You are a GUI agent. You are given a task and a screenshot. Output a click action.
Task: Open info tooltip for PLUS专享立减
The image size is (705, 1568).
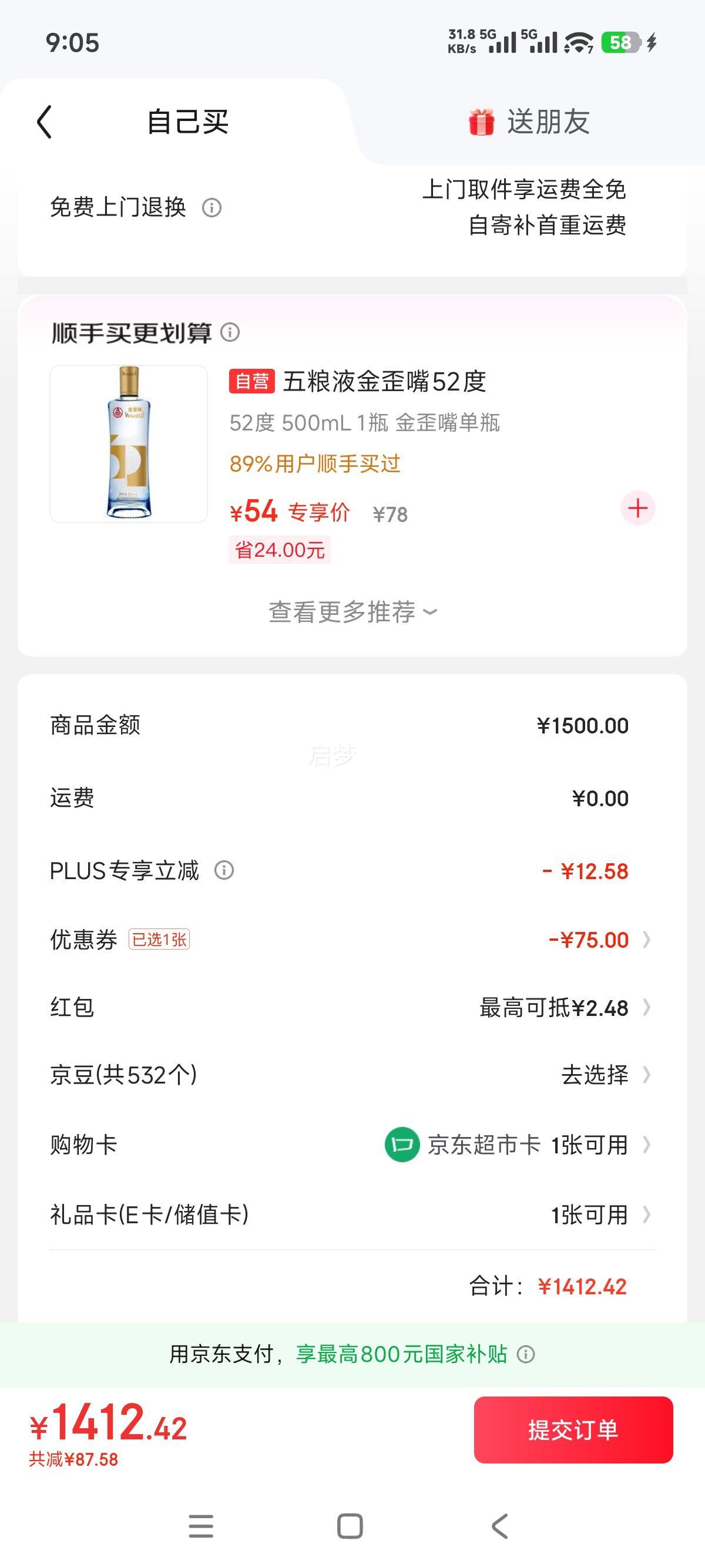click(x=223, y=870)
